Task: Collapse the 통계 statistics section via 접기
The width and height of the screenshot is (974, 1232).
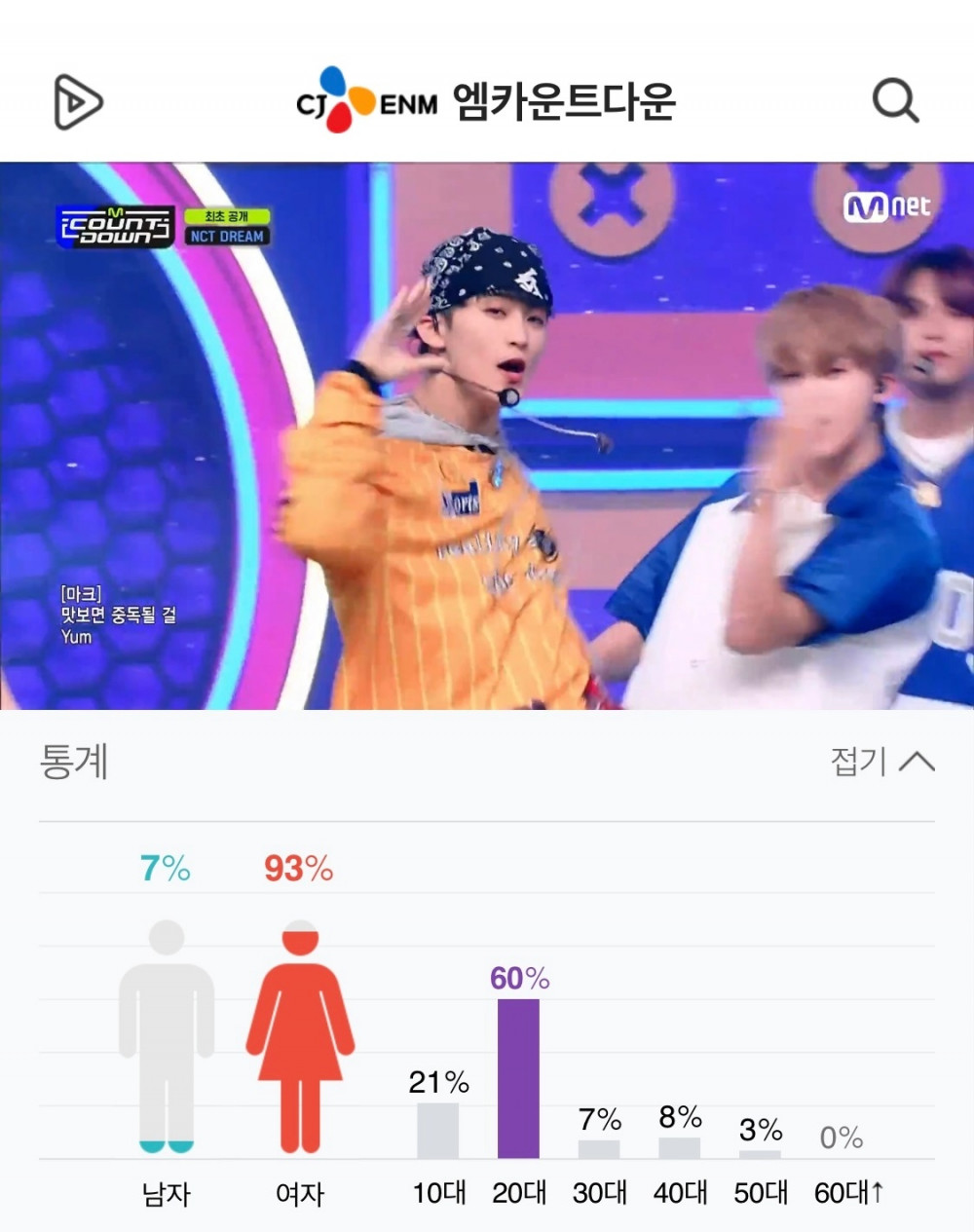Action: (881, 761)
